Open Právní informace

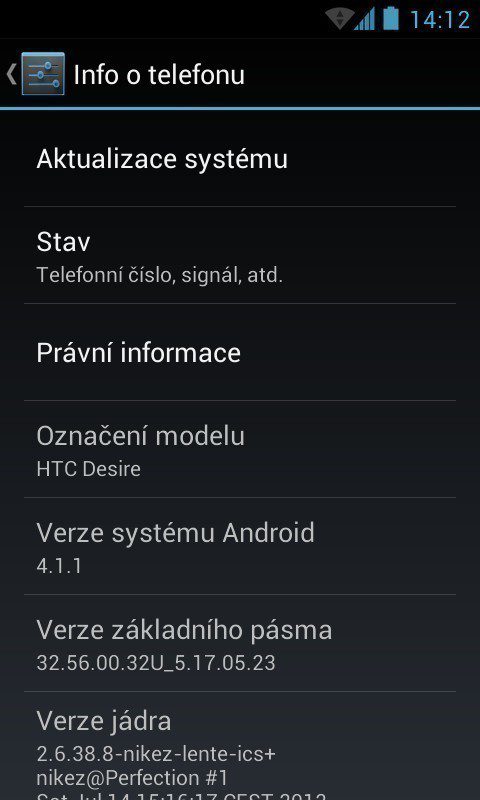click(x=240, y=352)
